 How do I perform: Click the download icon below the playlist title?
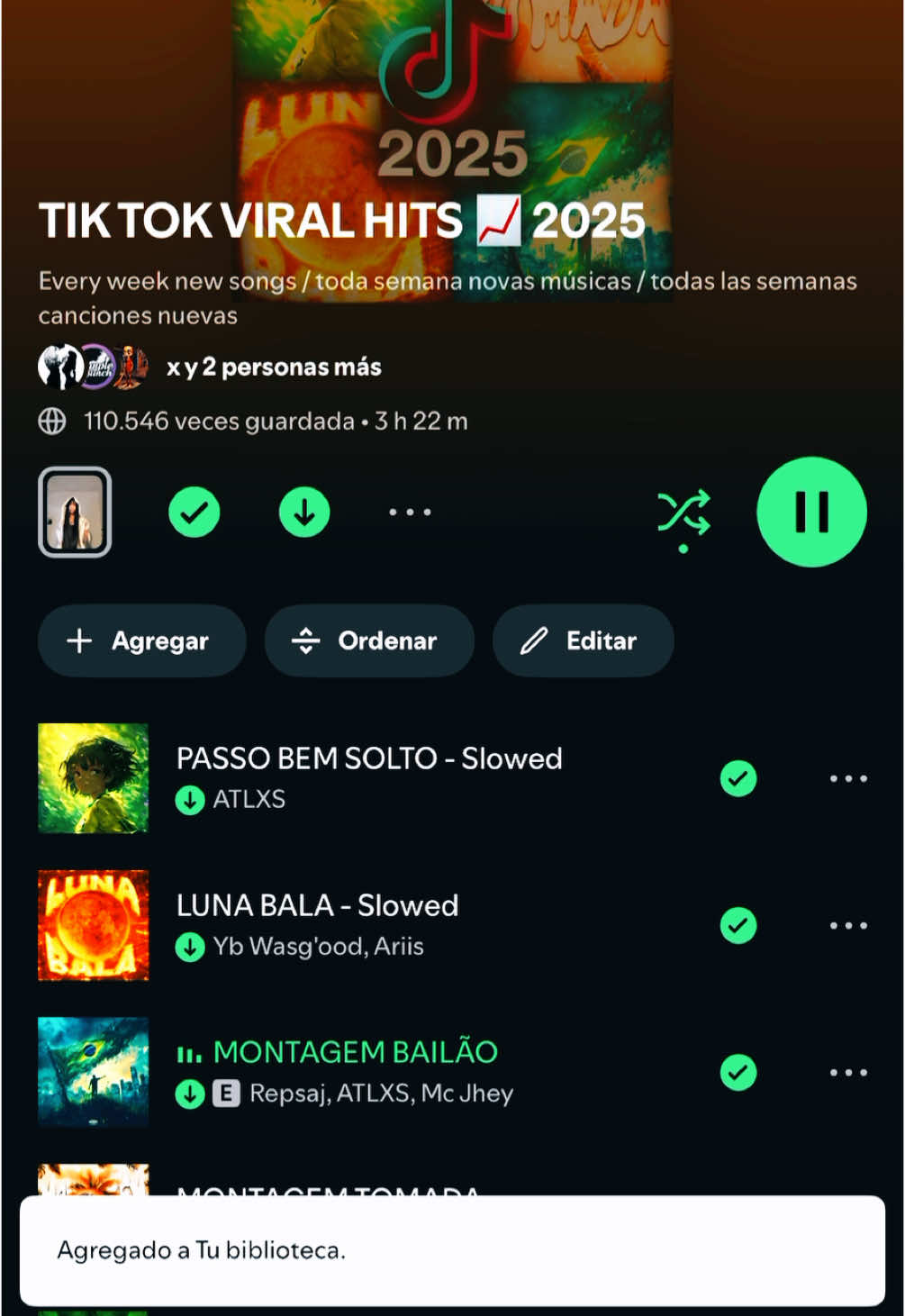tap(303, 512)
